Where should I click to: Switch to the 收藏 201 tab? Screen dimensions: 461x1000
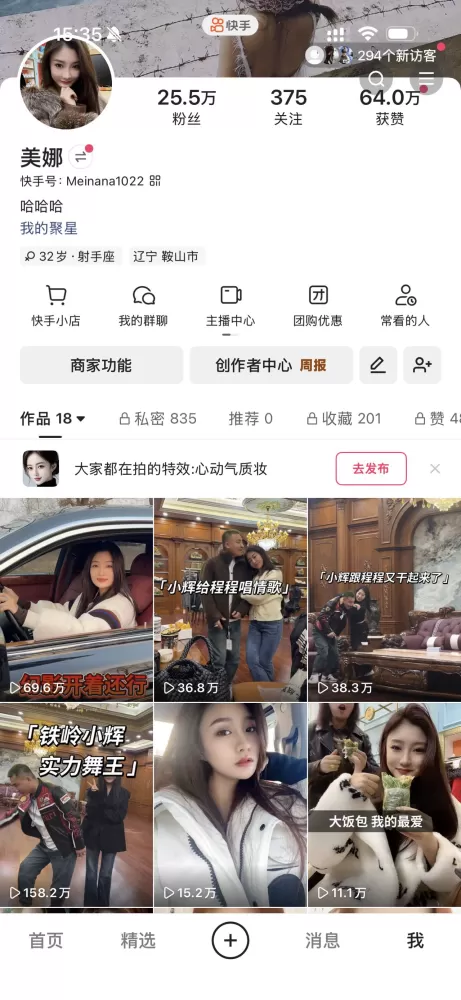coord(344,418)
